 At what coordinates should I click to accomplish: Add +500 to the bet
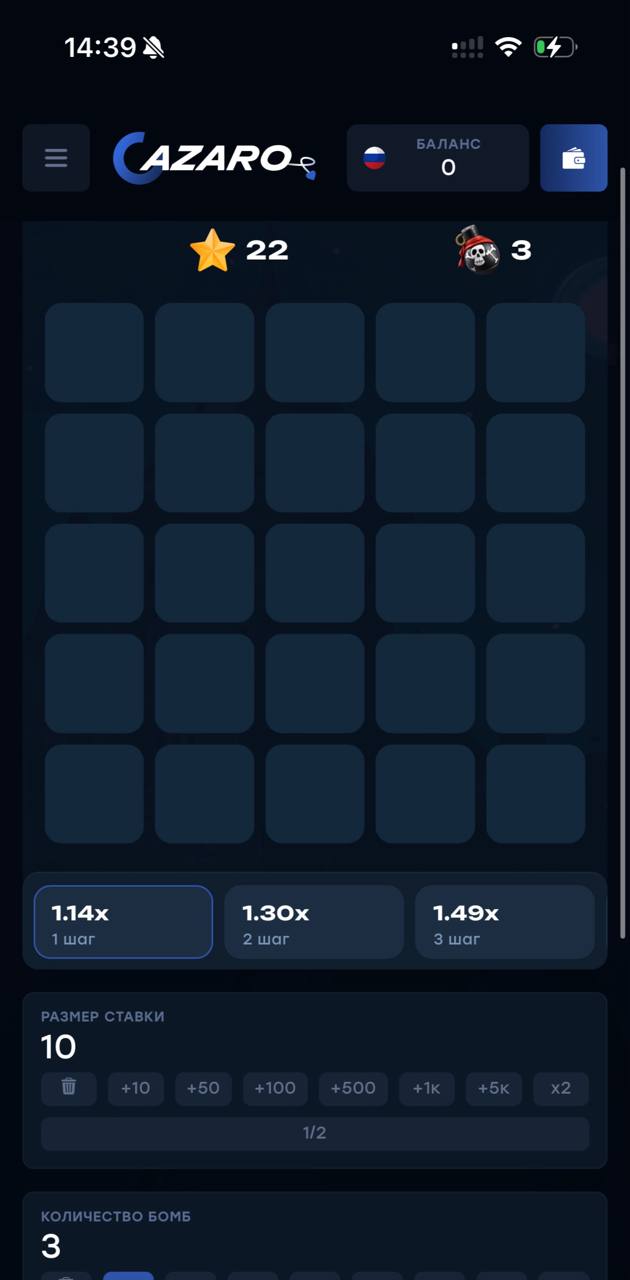tap(353, 1088)
